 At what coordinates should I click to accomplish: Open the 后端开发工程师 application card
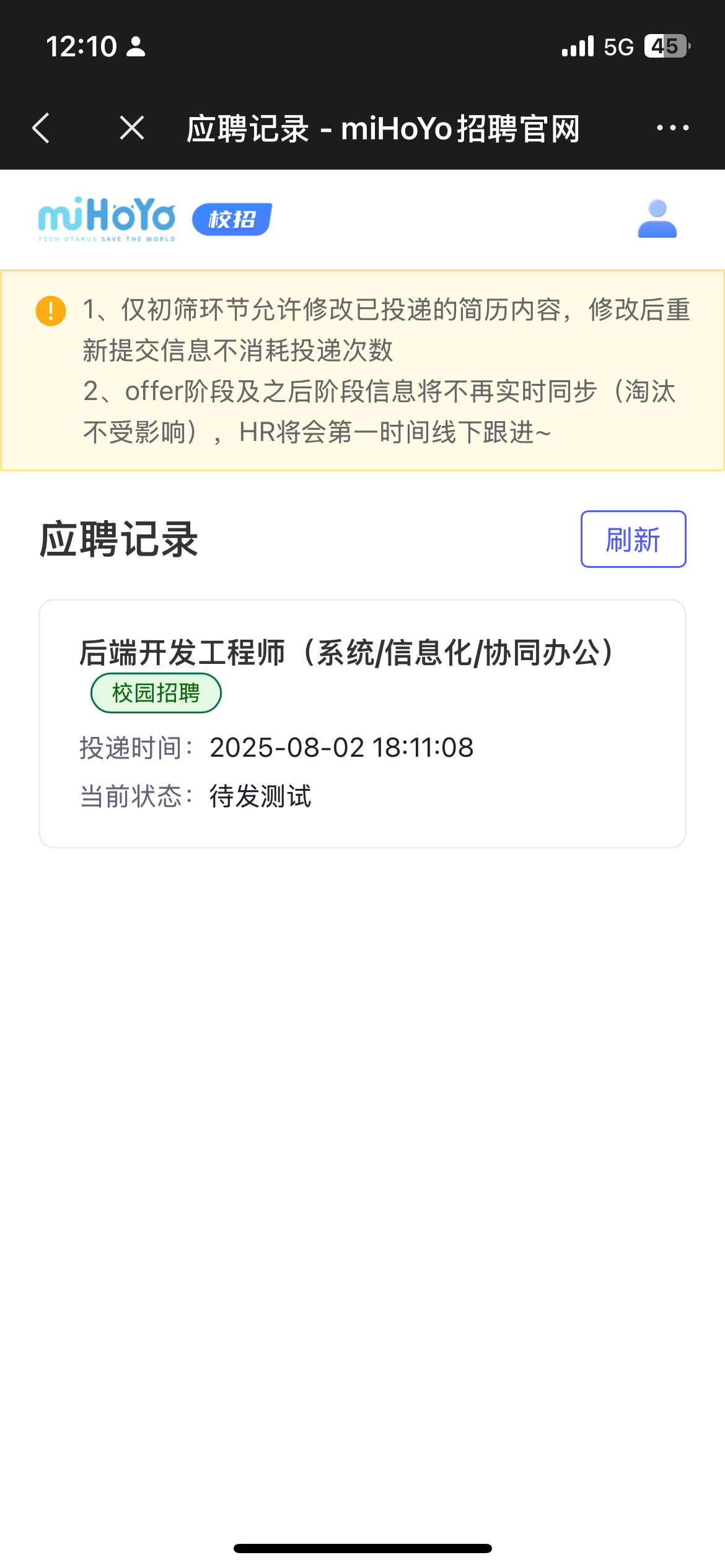[x=362, y=723]
